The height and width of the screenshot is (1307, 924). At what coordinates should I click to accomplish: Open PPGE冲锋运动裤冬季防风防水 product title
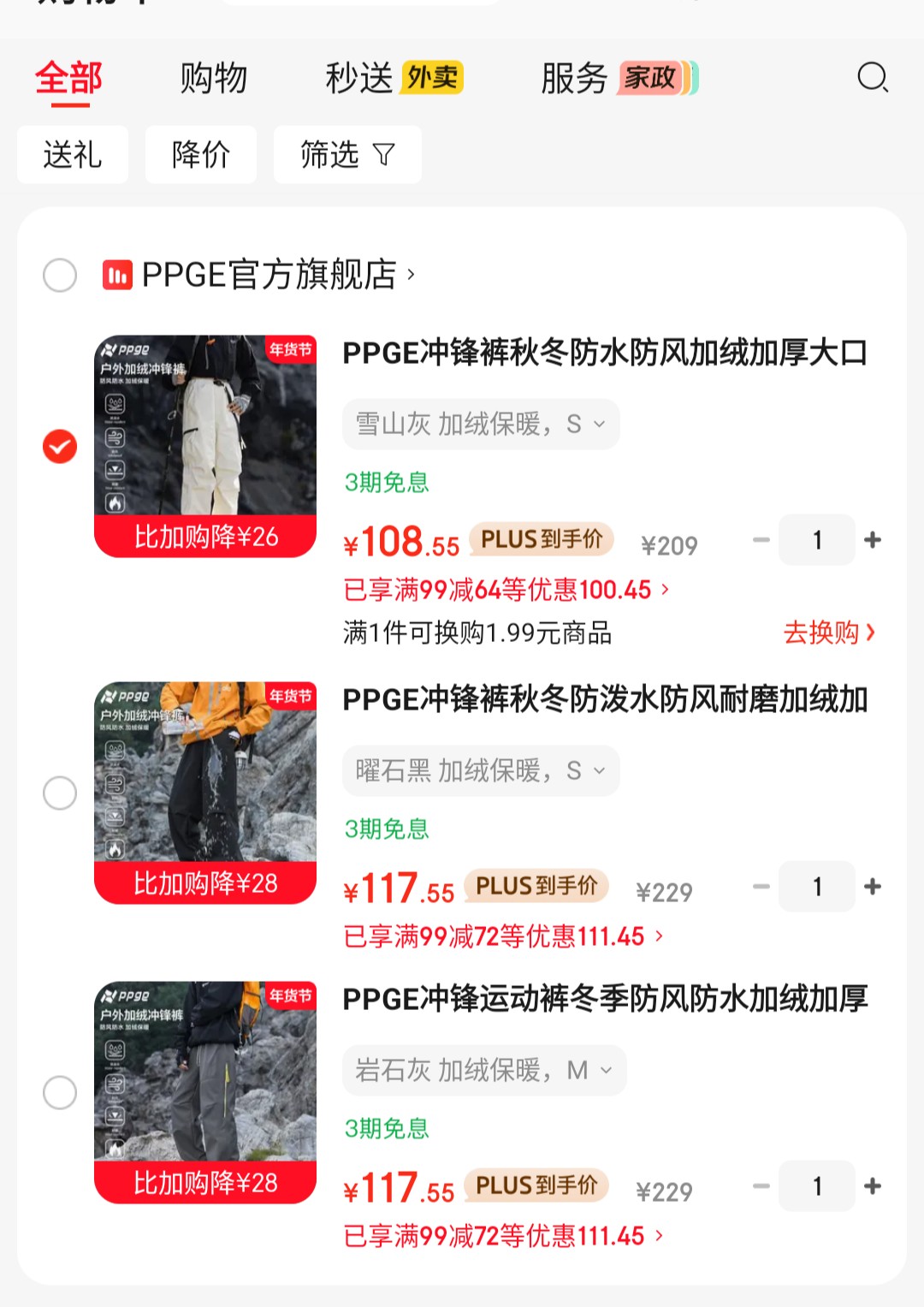pos(605,999)
